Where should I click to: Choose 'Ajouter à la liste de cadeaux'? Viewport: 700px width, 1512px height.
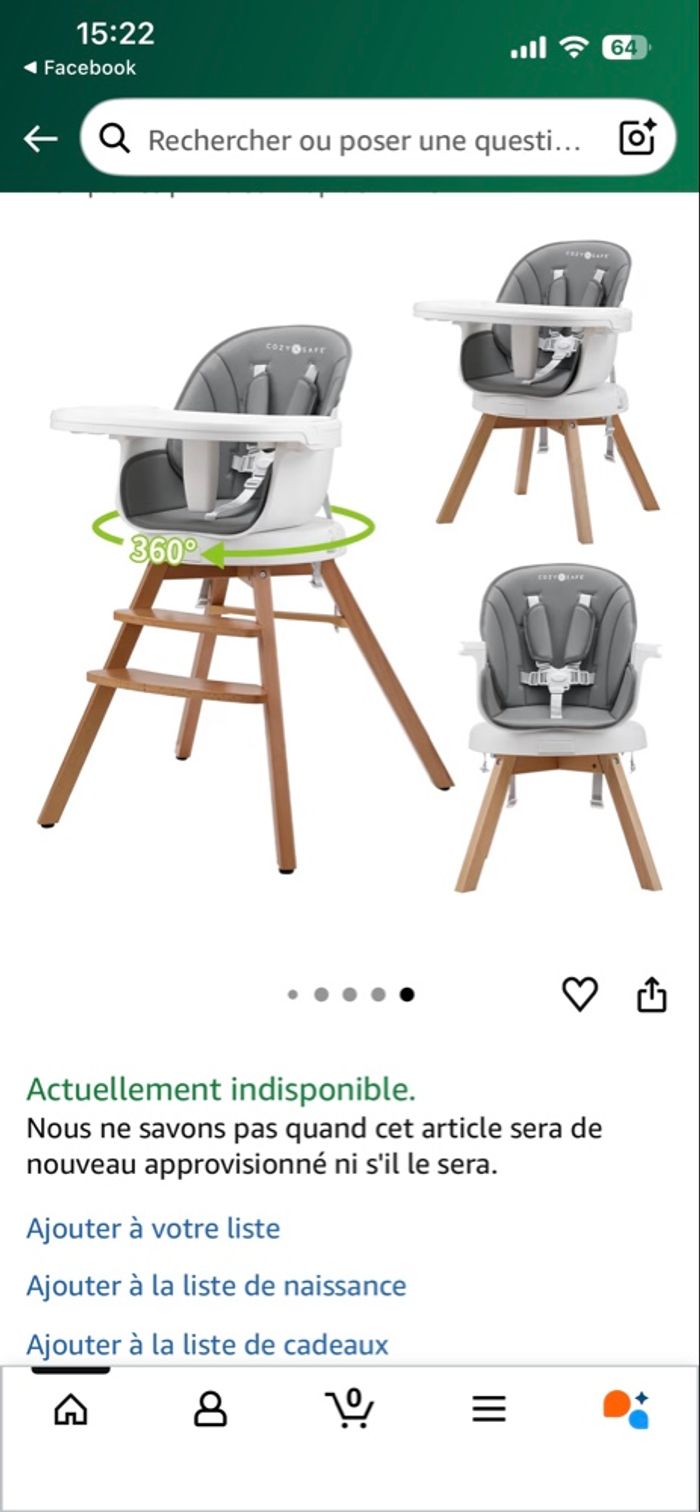(207, 1344)
